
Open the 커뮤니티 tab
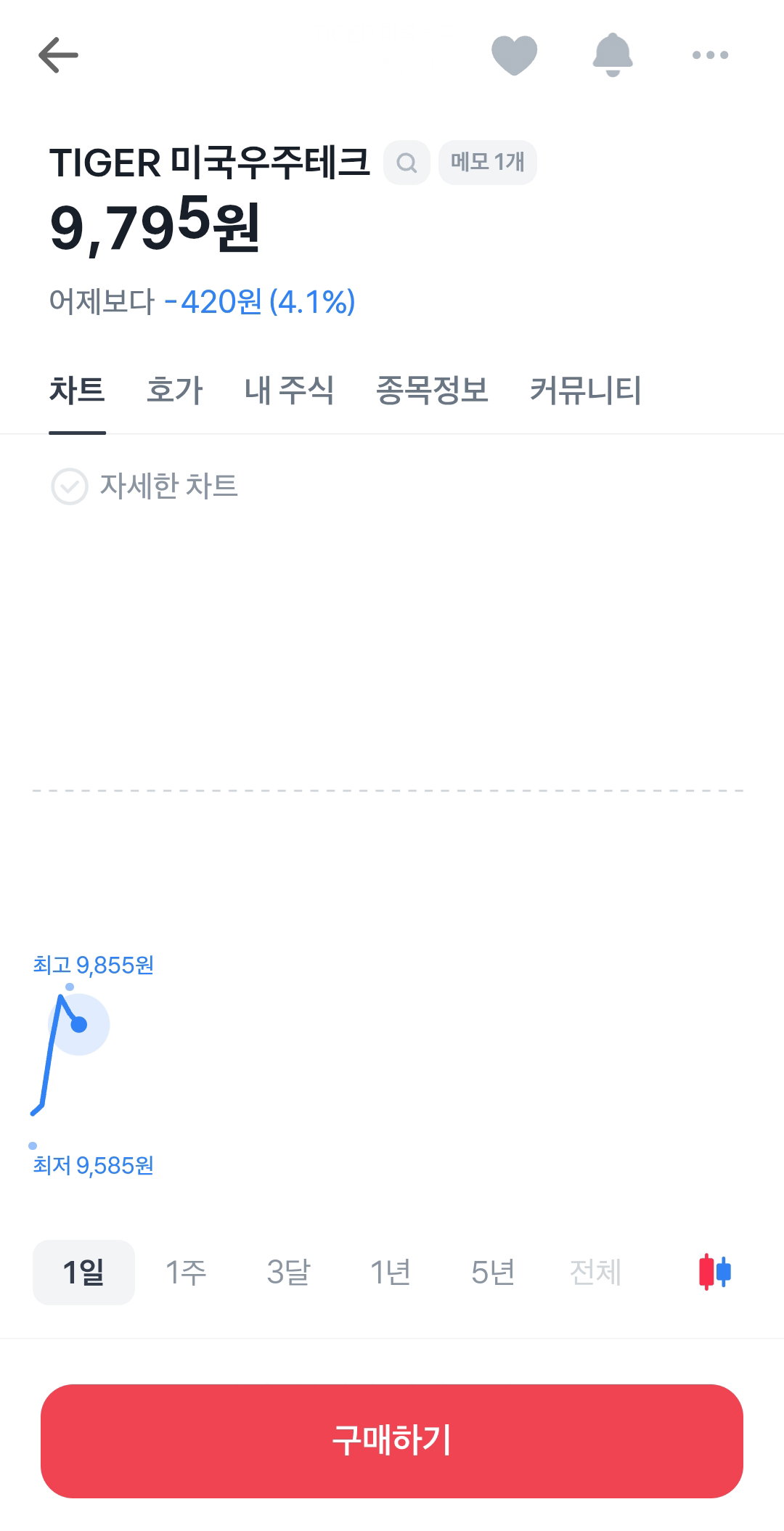tap(585, 390)
